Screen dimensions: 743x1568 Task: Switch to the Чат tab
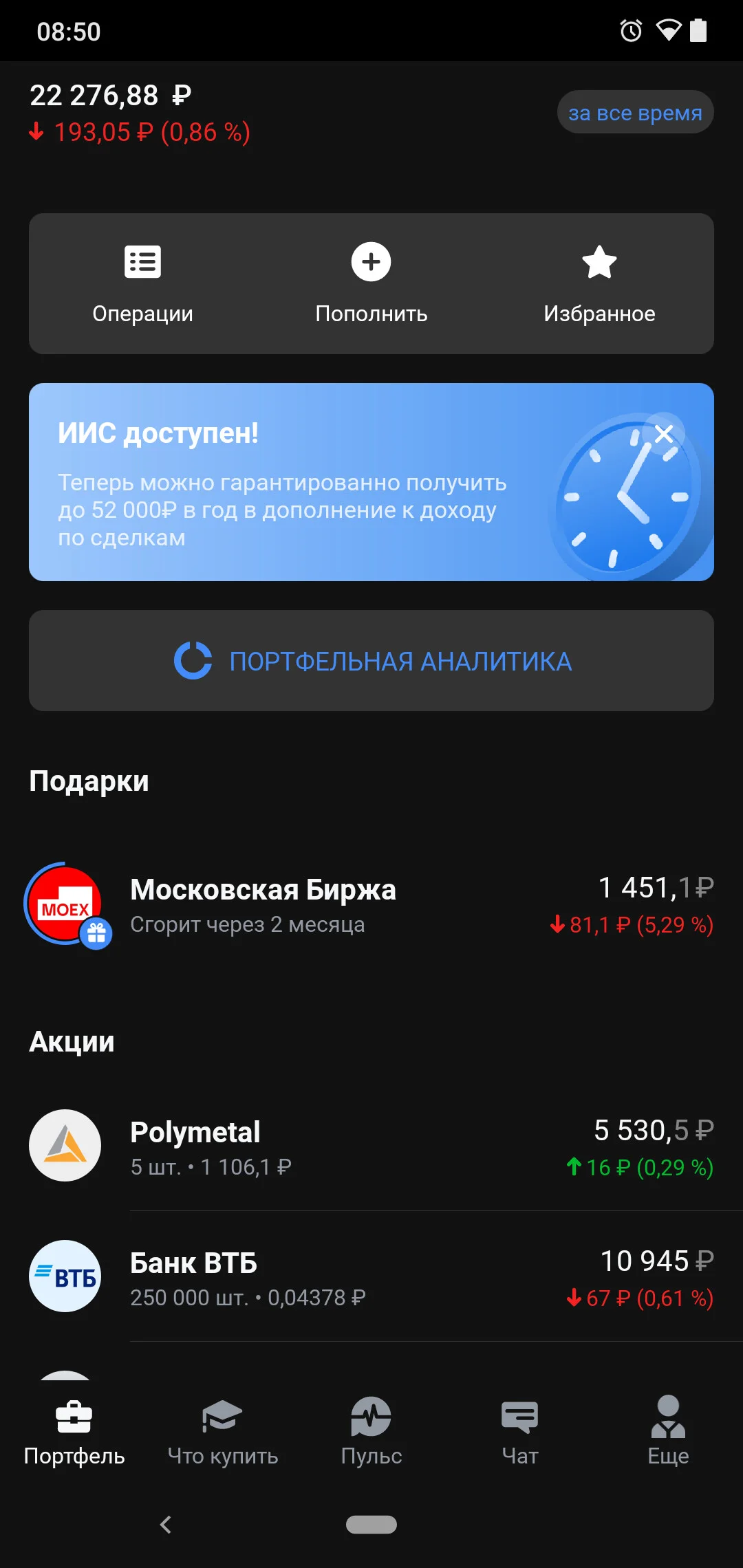(520, 1430)
